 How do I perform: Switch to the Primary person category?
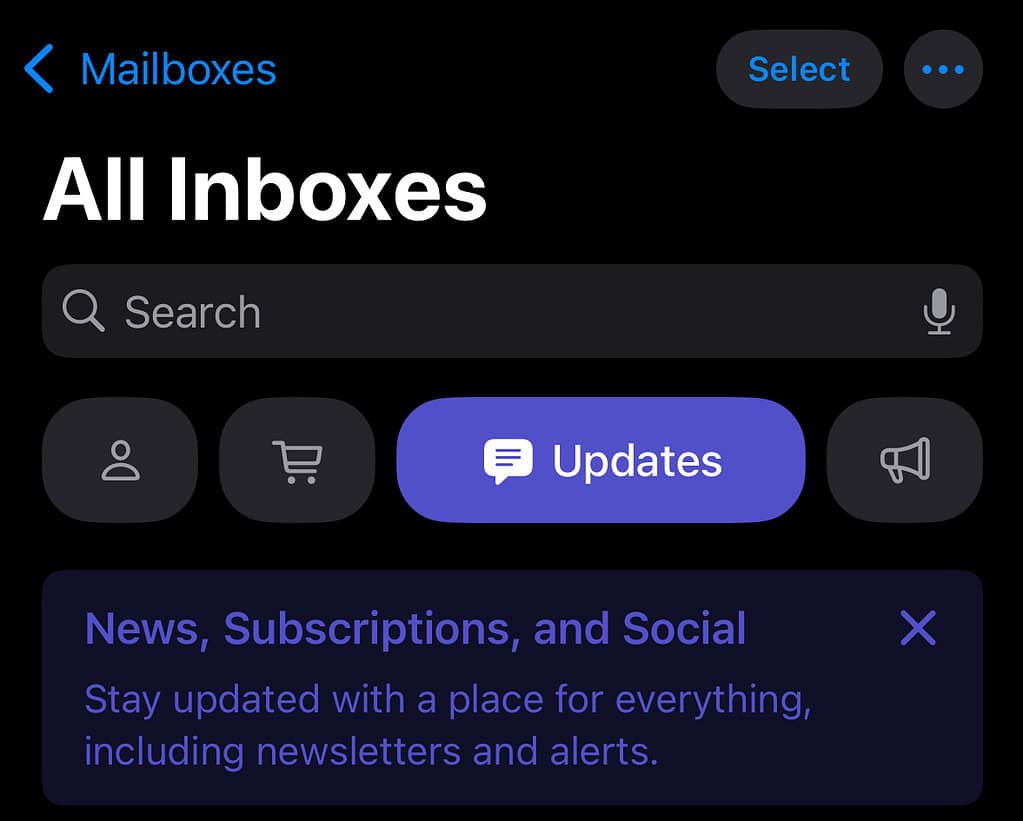(120, 460)
